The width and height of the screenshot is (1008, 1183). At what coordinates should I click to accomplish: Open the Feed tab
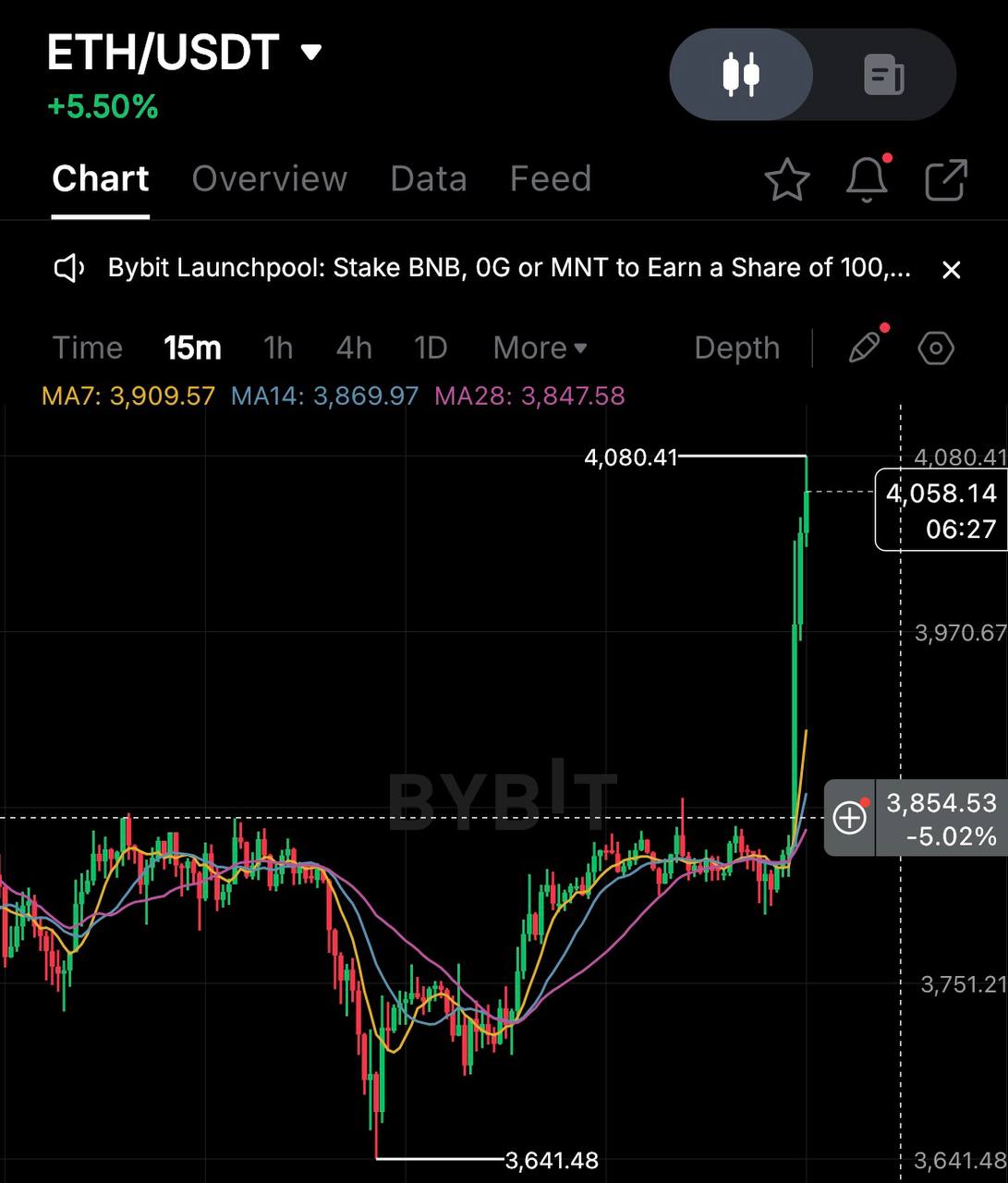point(550,178)
